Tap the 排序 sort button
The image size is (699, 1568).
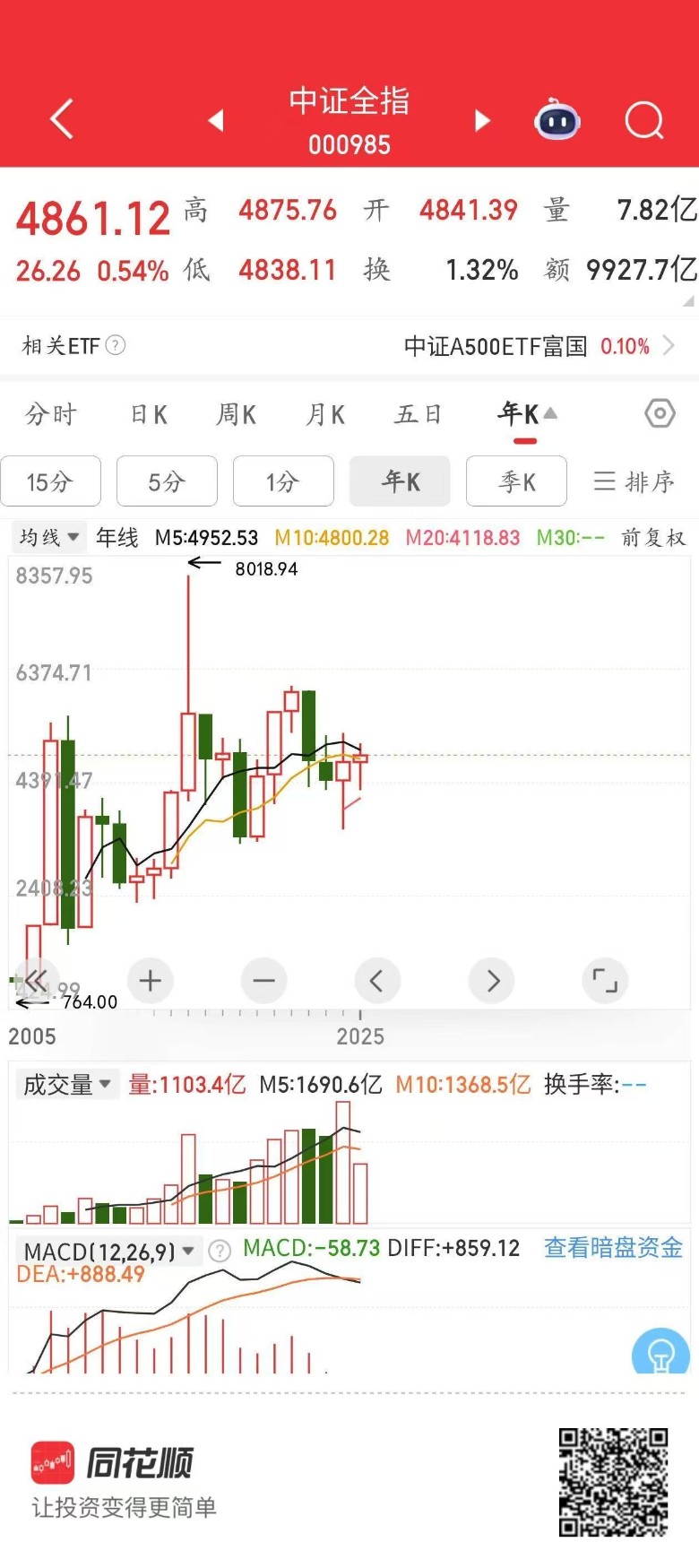[x=634, y=481]
